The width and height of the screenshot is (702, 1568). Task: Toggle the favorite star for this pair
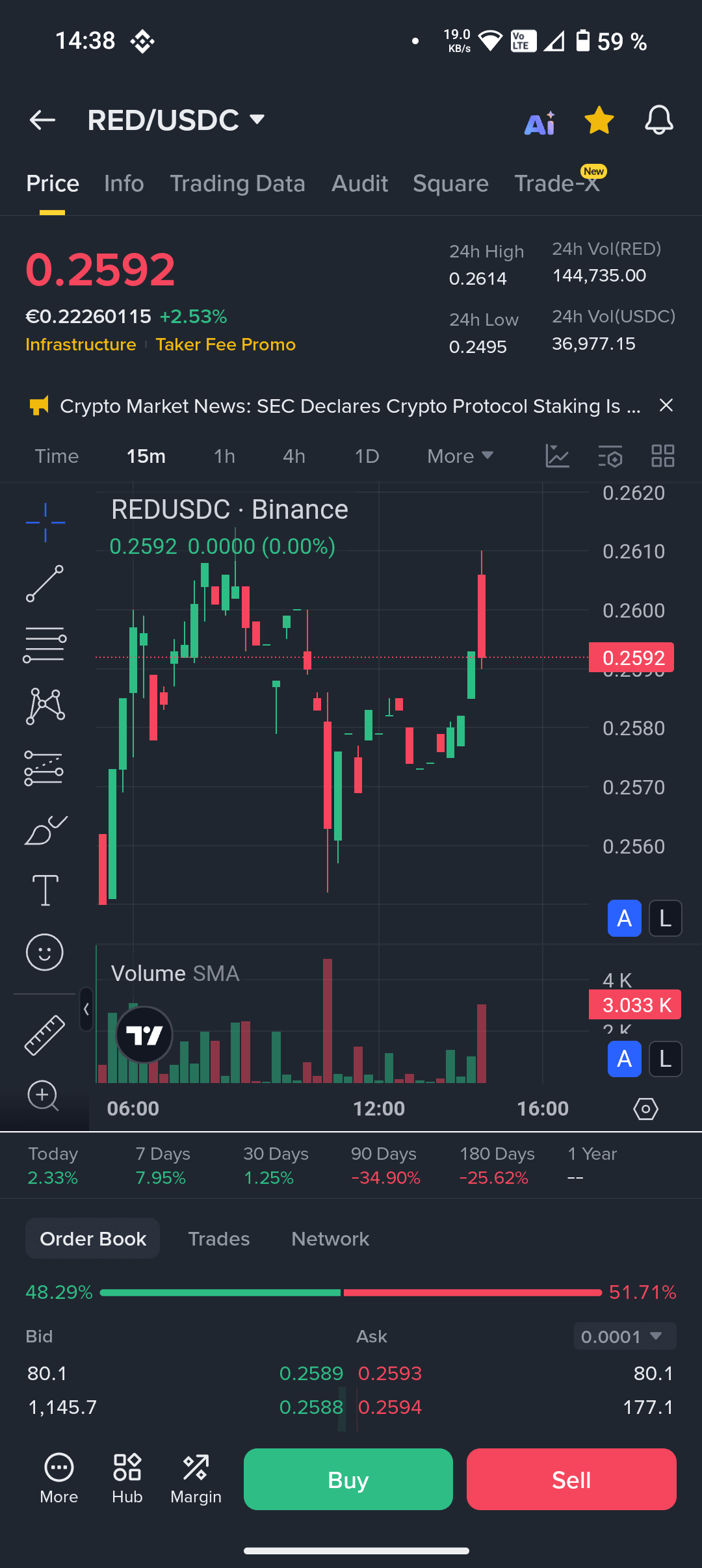coord(599,120)
